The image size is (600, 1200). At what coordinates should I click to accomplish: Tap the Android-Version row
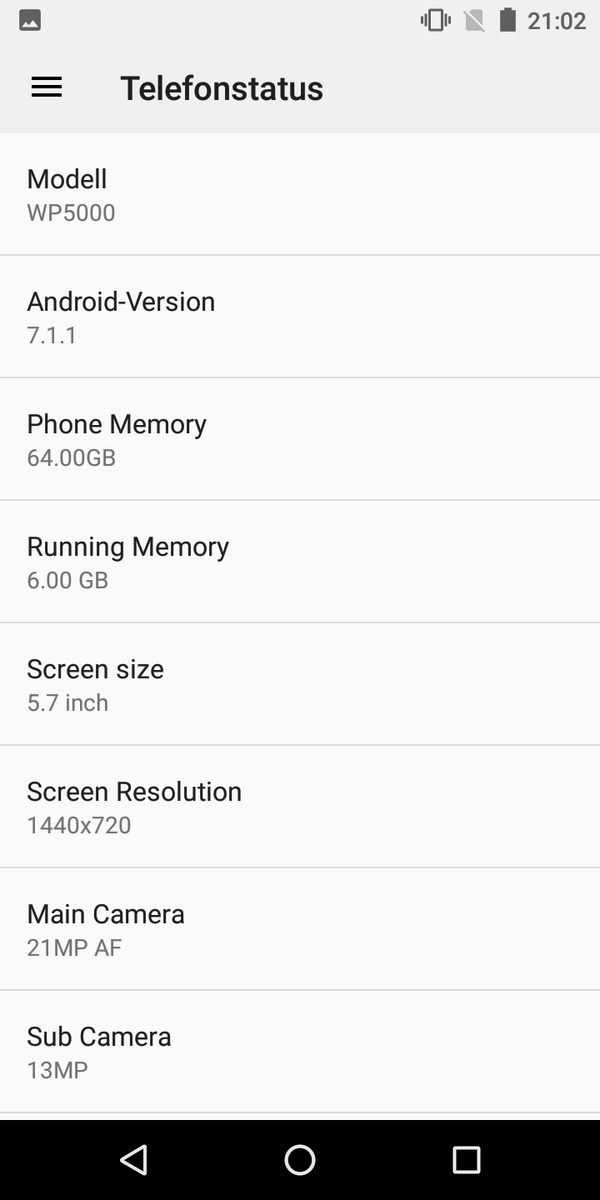pos(300,317)
